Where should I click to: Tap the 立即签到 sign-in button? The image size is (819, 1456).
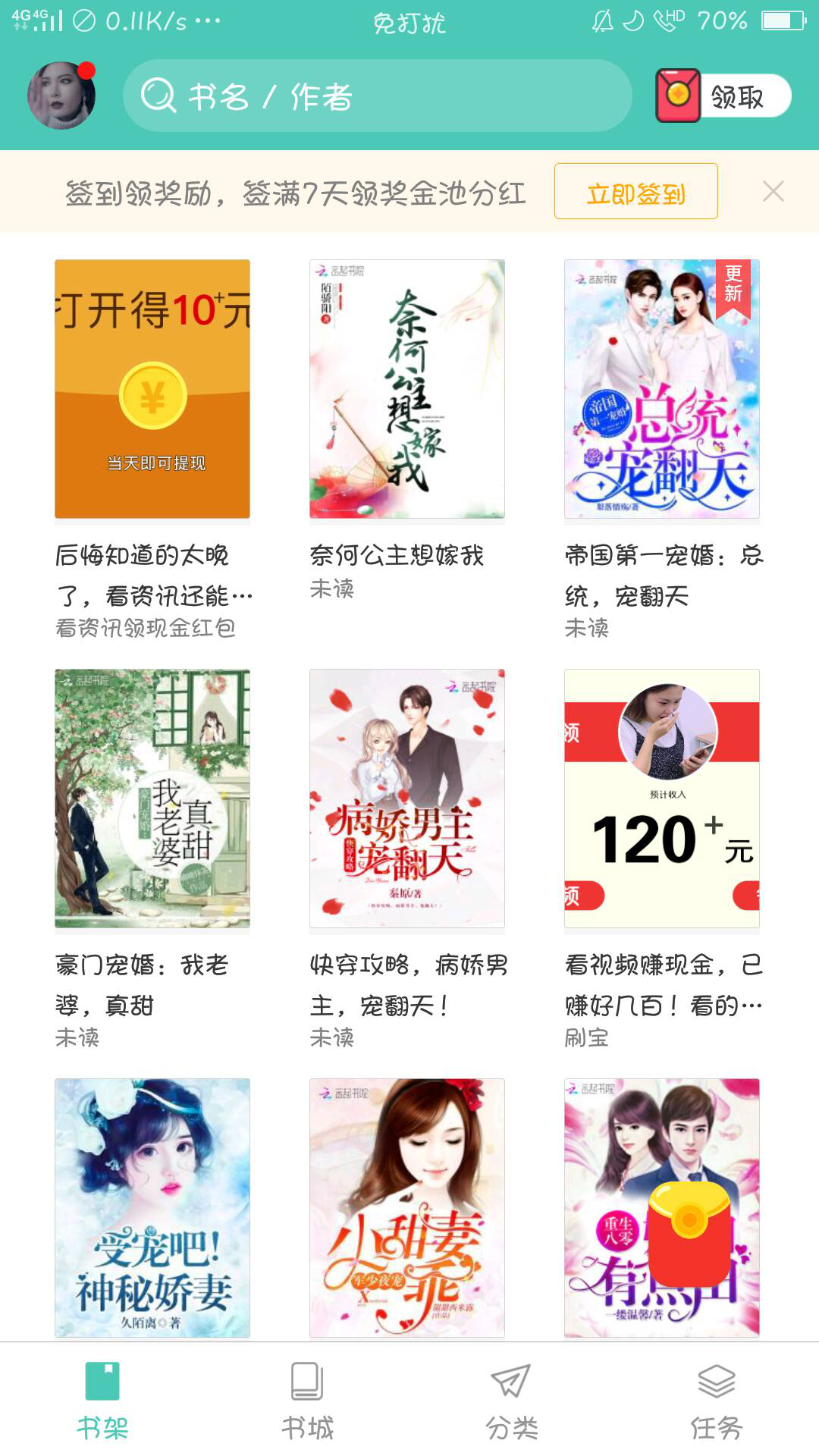[634, 192]
